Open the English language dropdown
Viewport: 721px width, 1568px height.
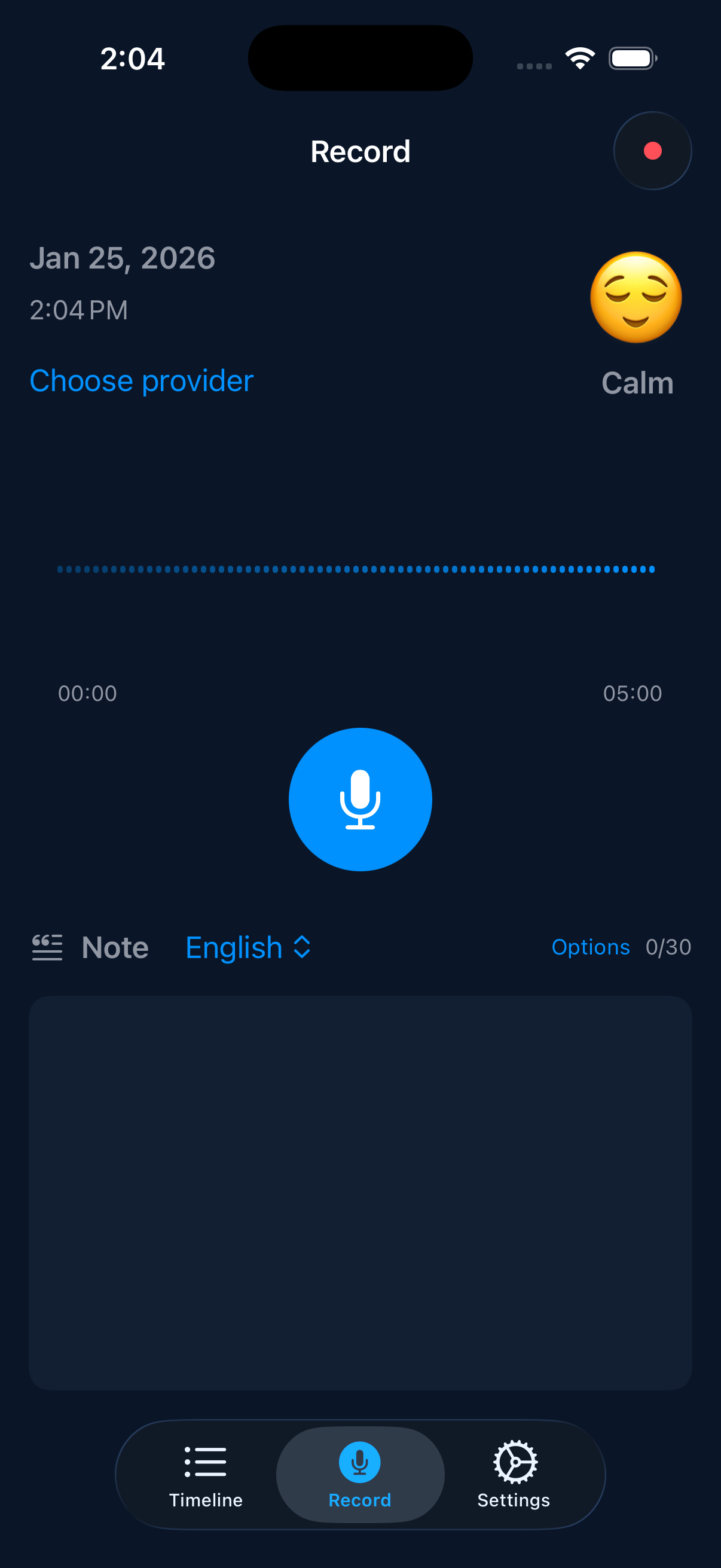(x=234, y=947)
